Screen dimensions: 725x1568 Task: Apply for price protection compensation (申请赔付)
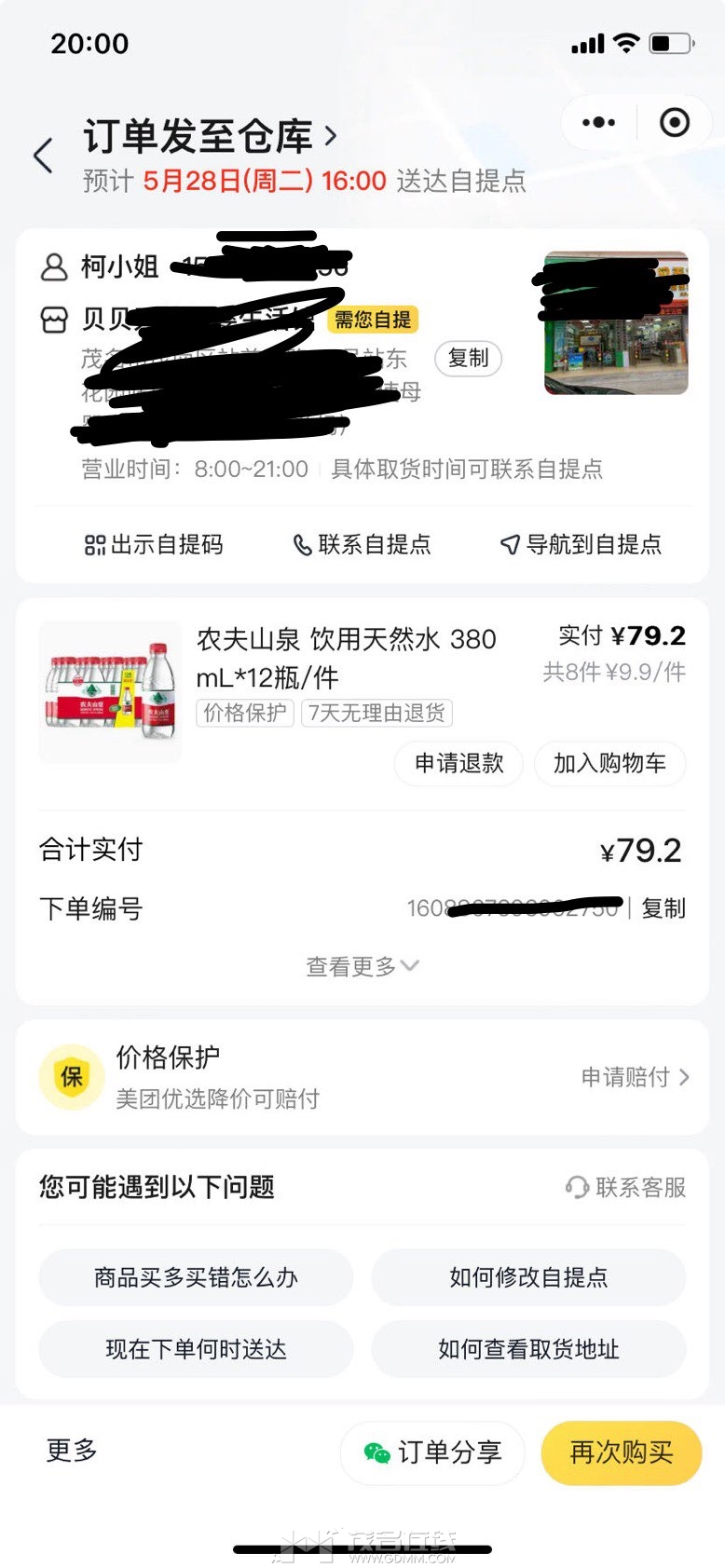click(x=634, y=1077)
